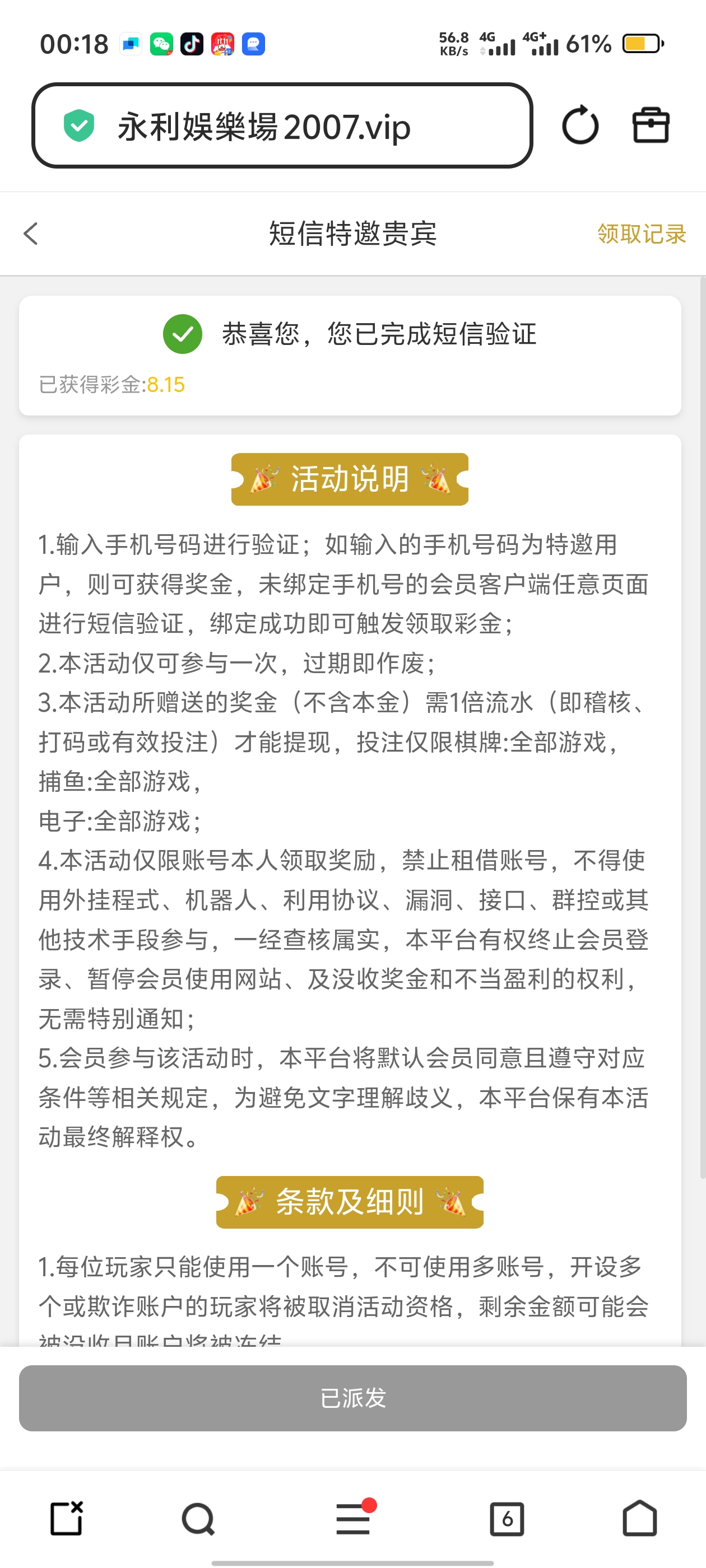This screenshot has width=706, height=1568.
Task: Open the browser search icon
Action: pos(198,1519)
